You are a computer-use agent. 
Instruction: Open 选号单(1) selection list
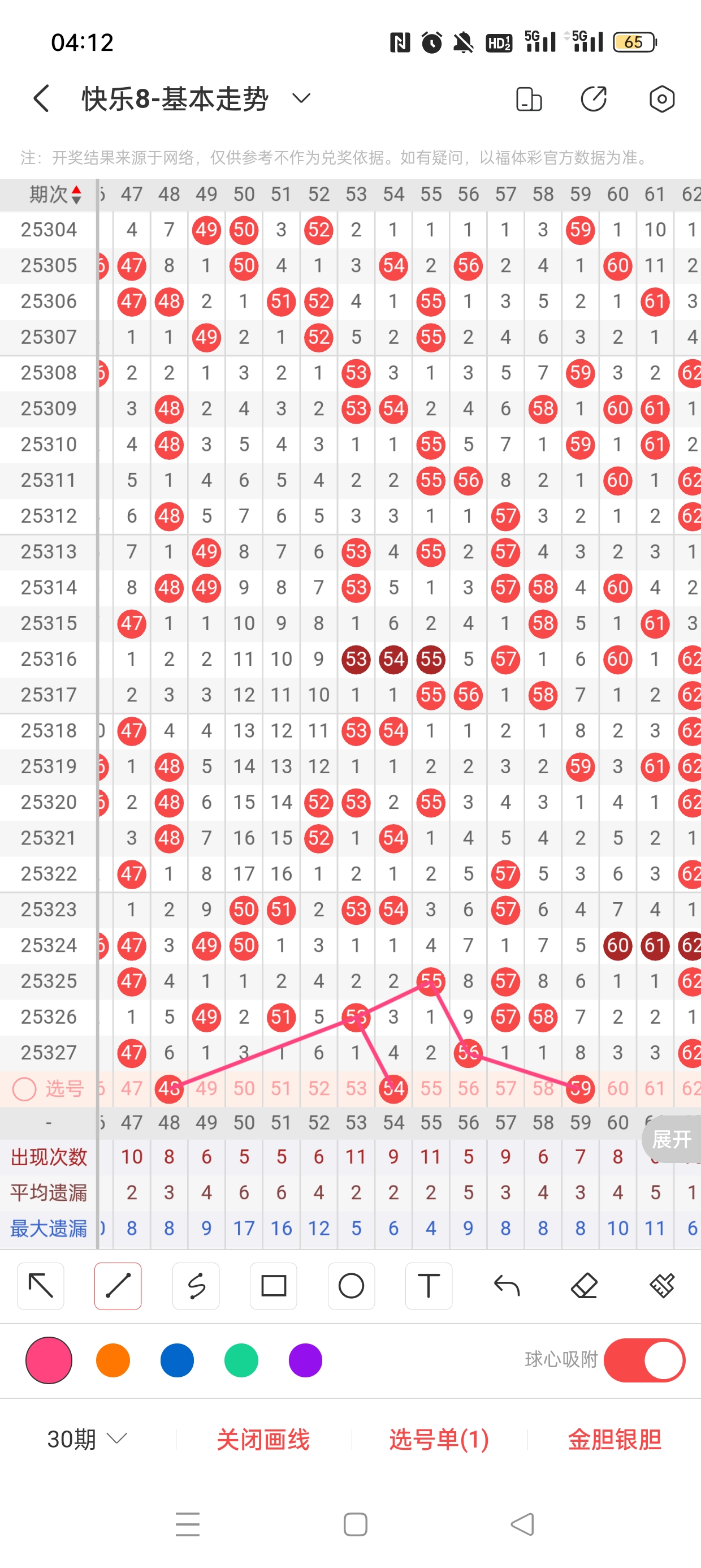[x=439, y=1439]
